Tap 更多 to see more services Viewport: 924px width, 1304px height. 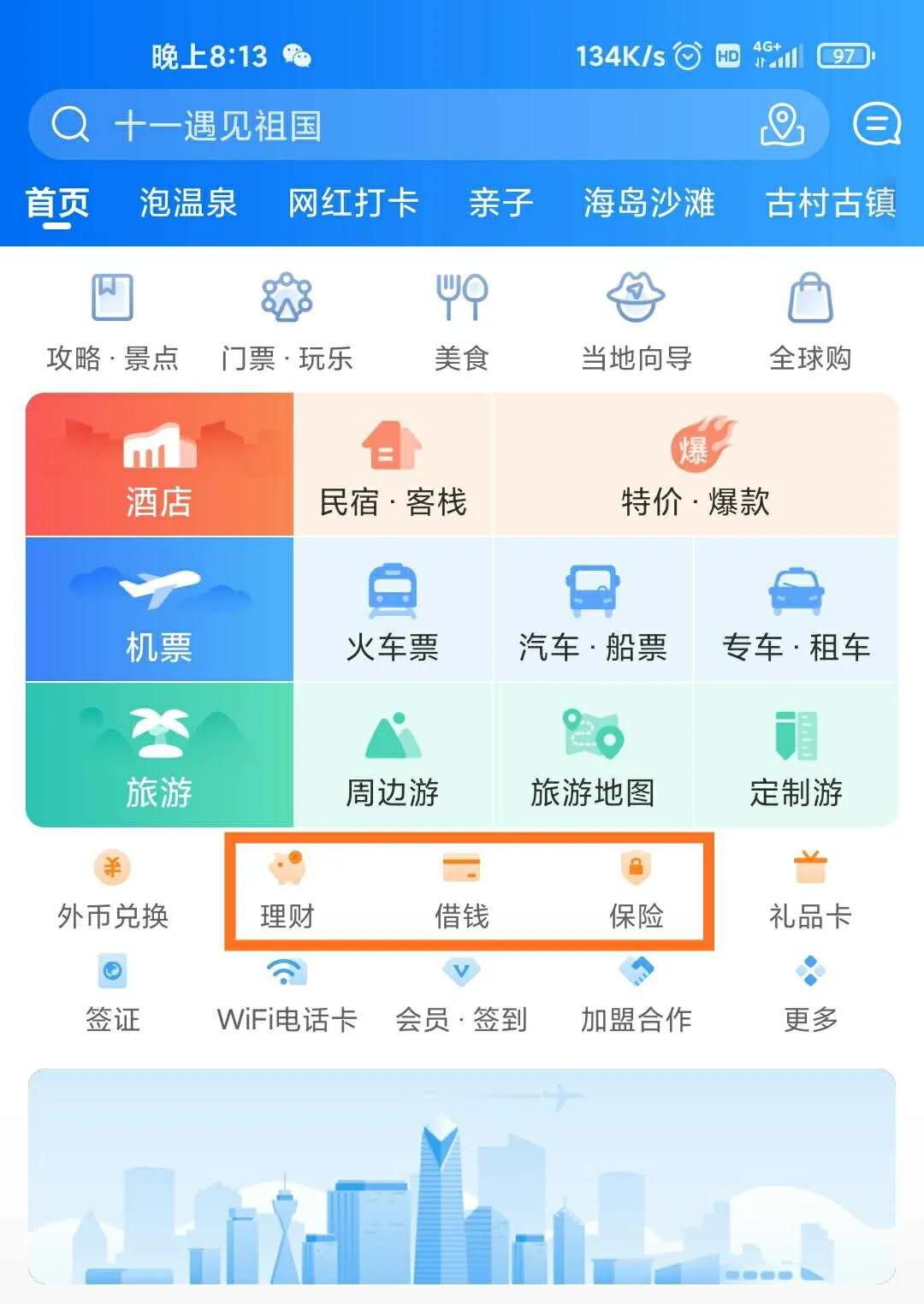click(x=810, y=993)
